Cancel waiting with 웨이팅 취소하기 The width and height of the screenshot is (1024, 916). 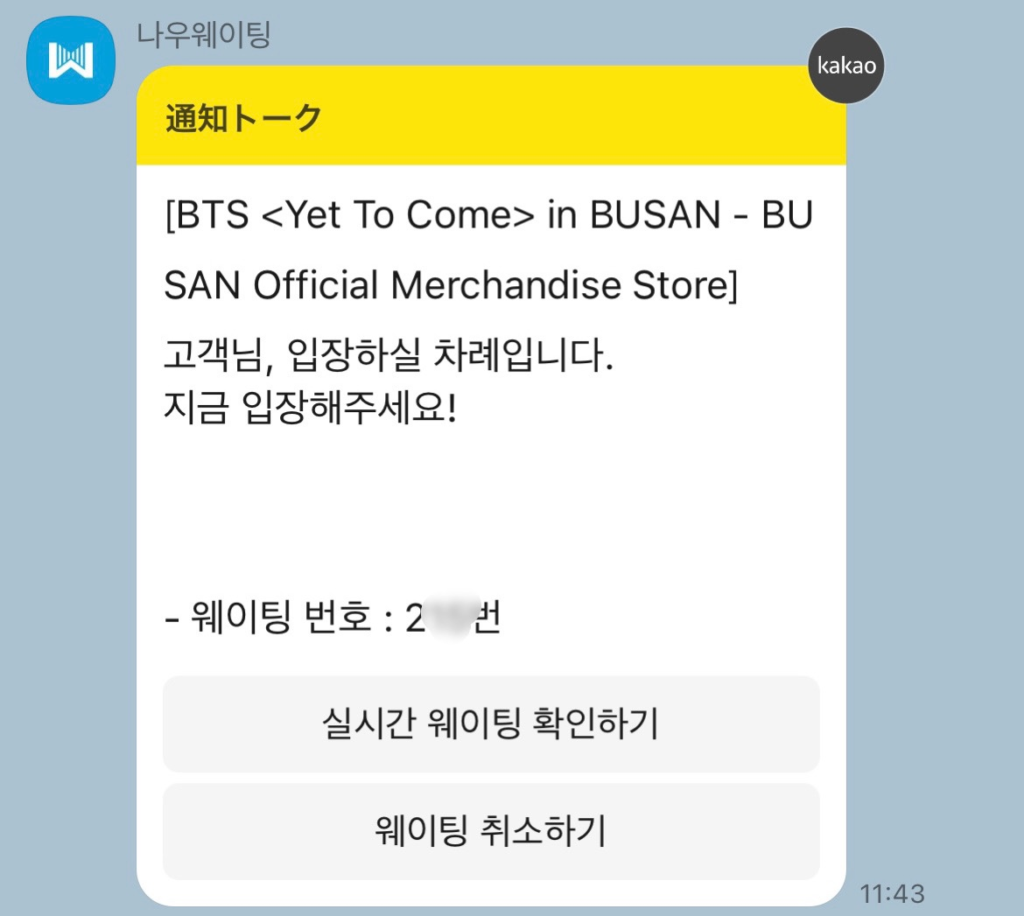coord(491,831)
